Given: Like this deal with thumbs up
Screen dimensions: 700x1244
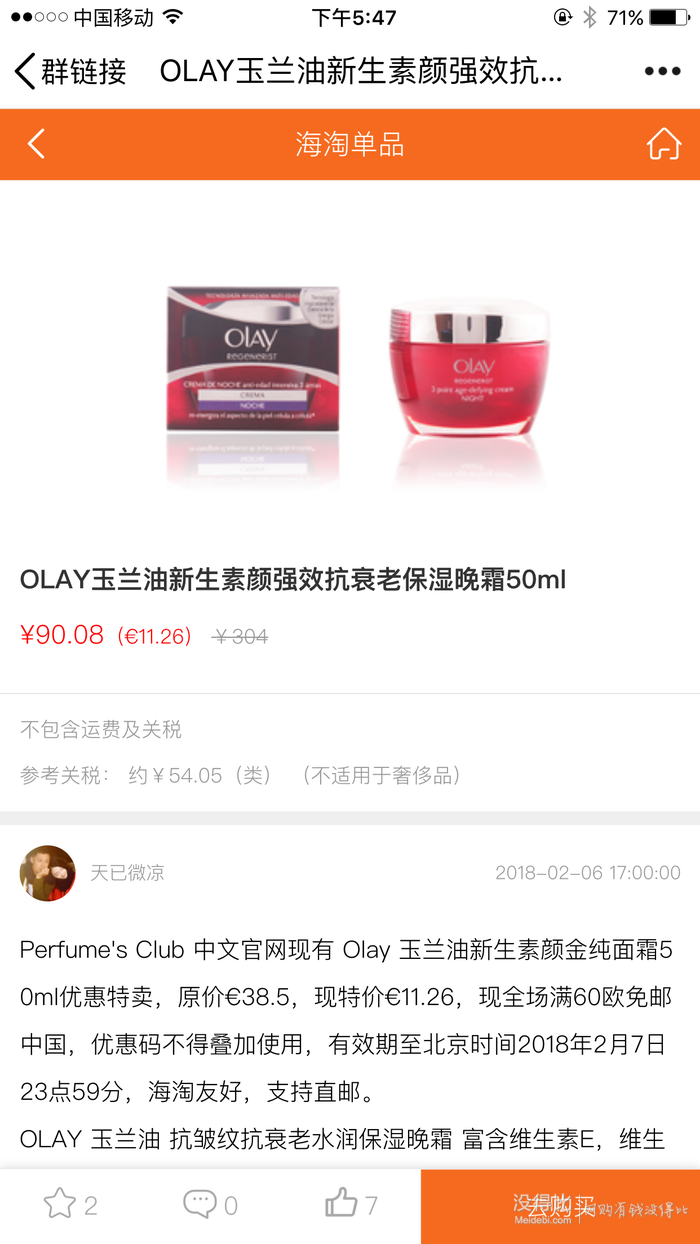Looking at the screenshot, I should point(341,1204).
